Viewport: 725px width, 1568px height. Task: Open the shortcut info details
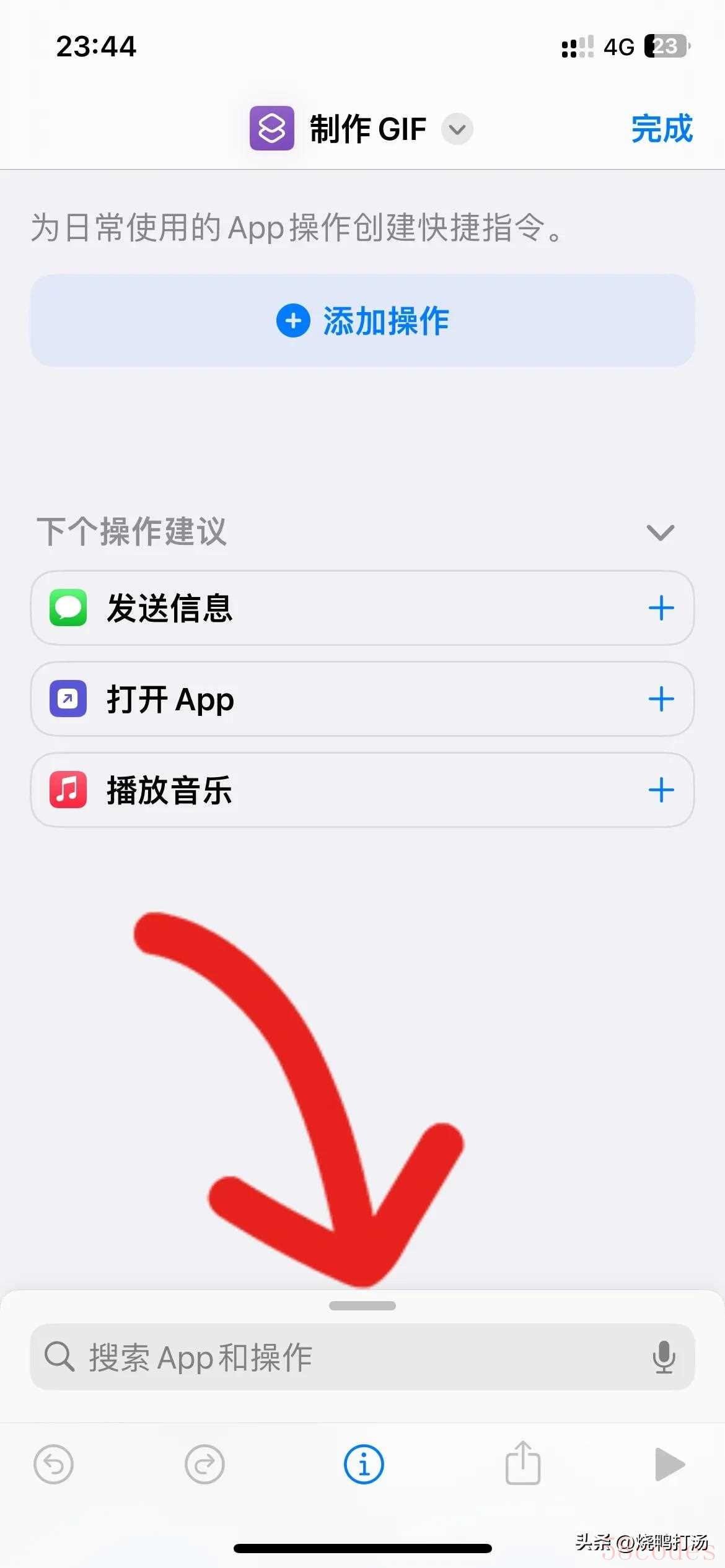point(364,1464)
